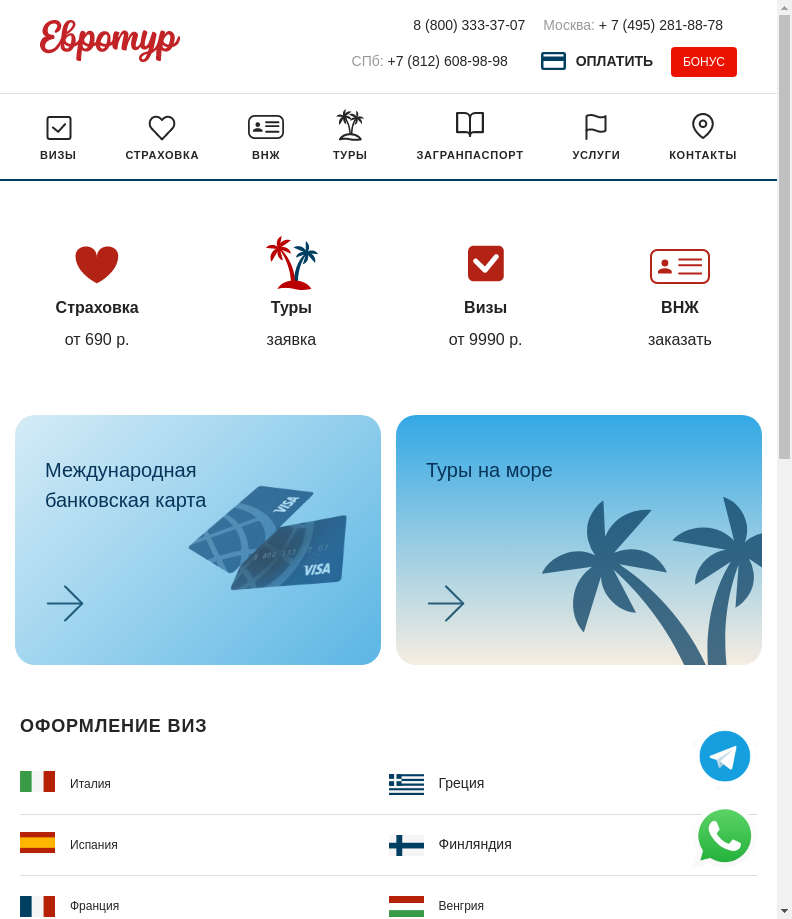Viewport: 792px width, 919px height.
Task: Open the Туры на море card
Action: (x=579, y=540)
